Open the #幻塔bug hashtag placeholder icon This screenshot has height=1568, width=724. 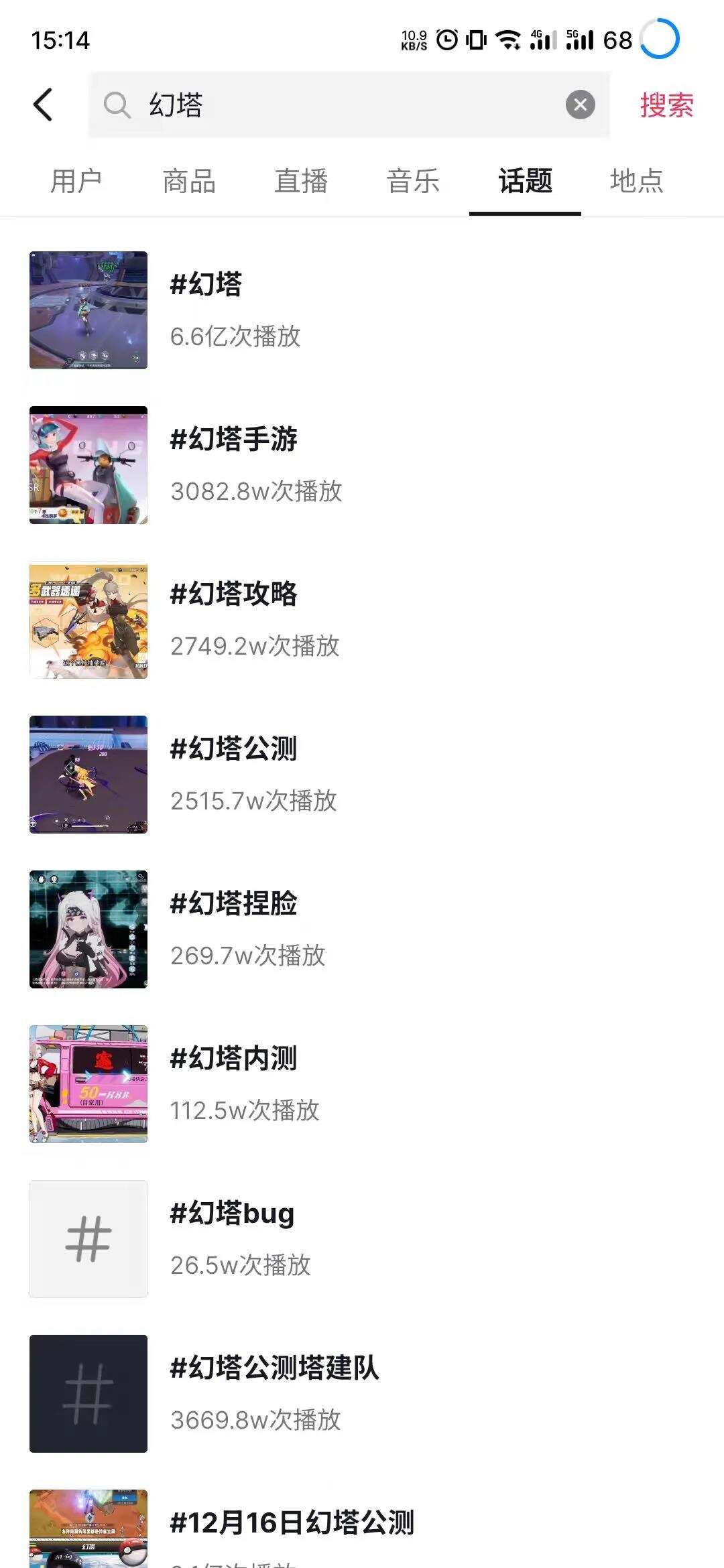(x=89, y=1240)
